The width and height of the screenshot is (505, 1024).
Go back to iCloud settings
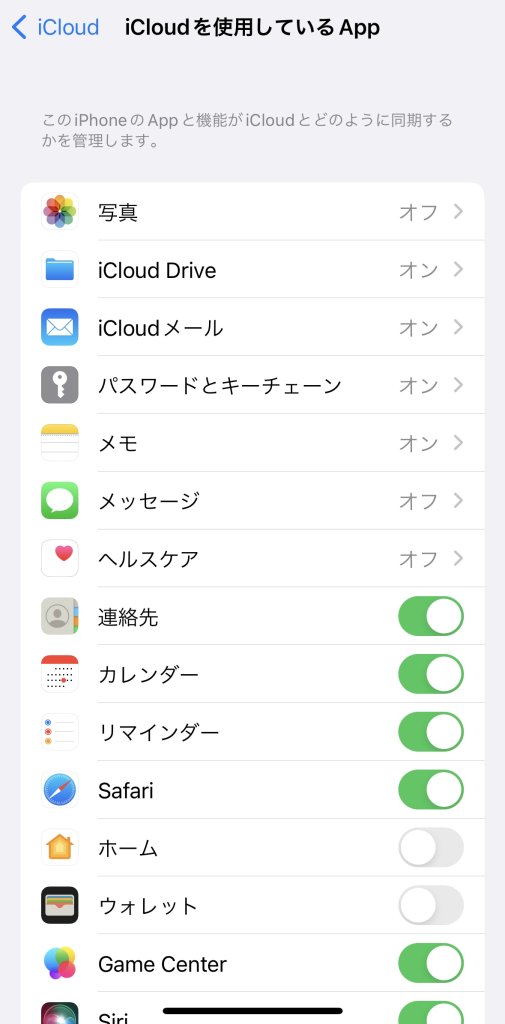56,27
